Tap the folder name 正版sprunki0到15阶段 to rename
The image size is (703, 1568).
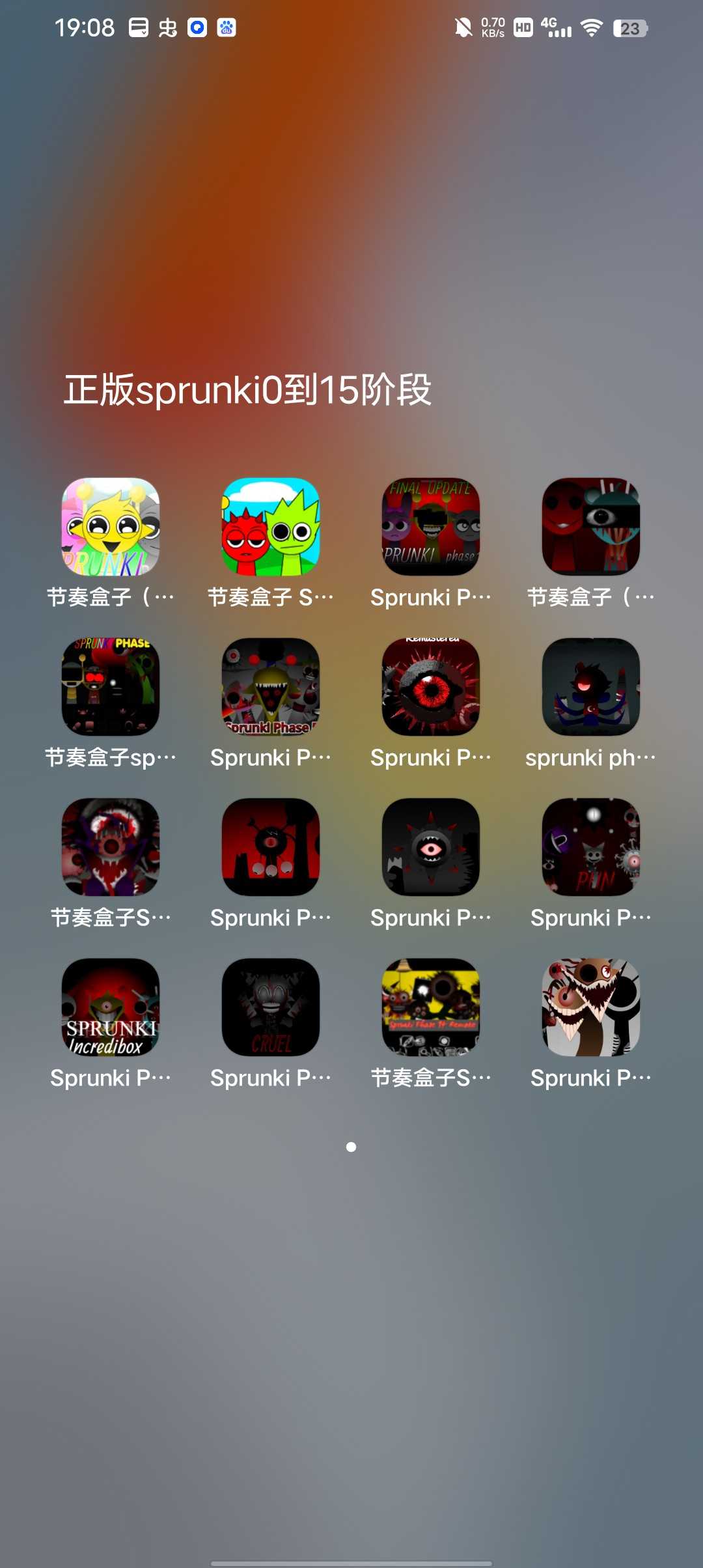pos(247,391)
